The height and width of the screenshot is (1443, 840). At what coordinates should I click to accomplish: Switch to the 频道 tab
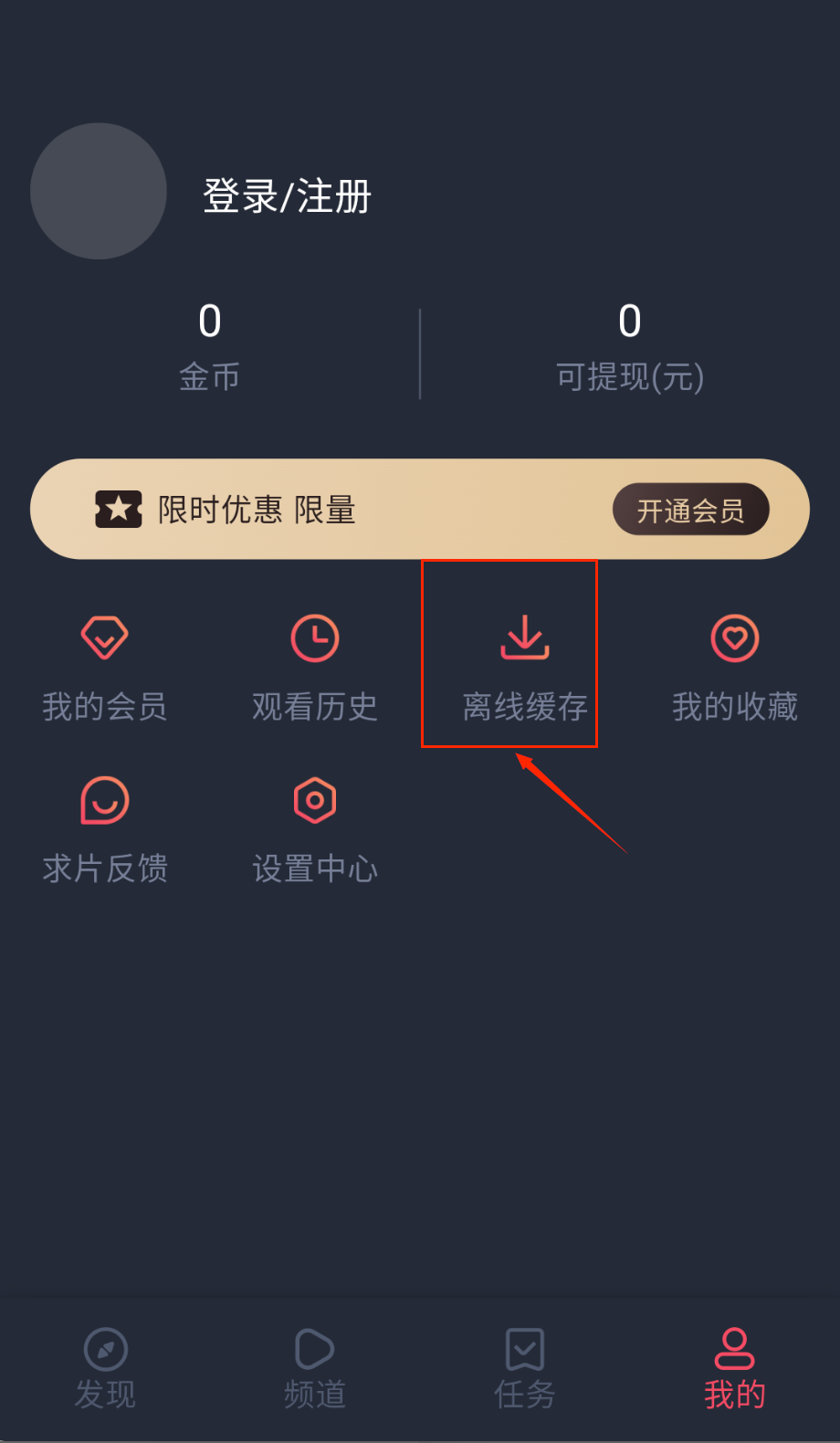[x=315, y=1367]
